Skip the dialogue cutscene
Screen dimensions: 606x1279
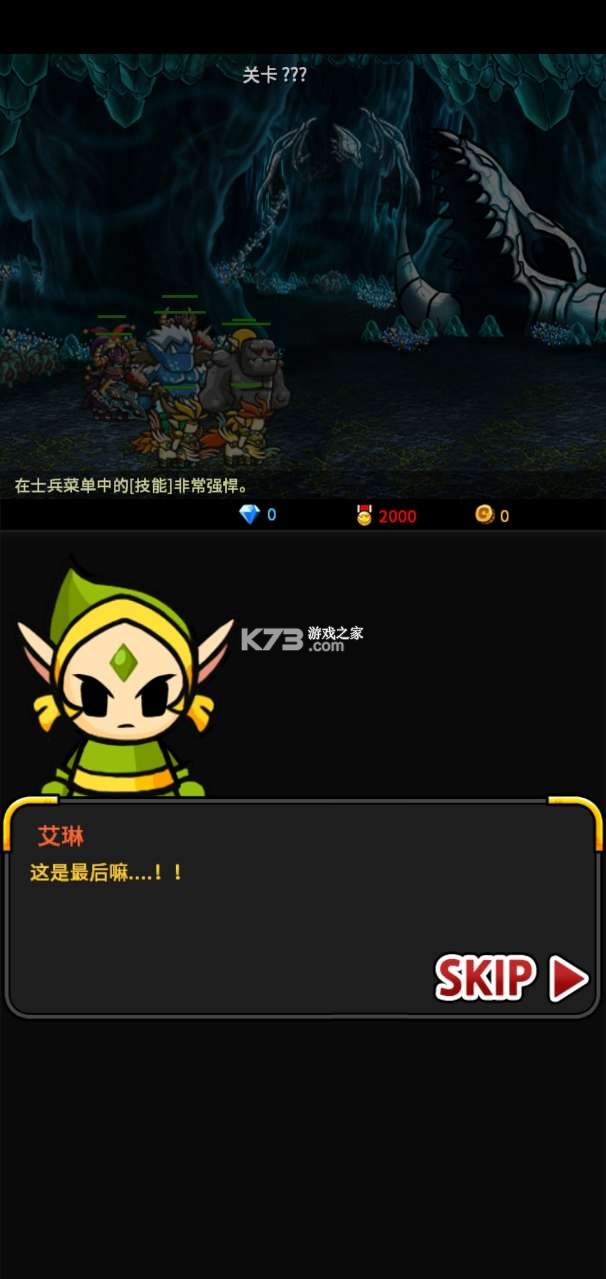(511, 977)
